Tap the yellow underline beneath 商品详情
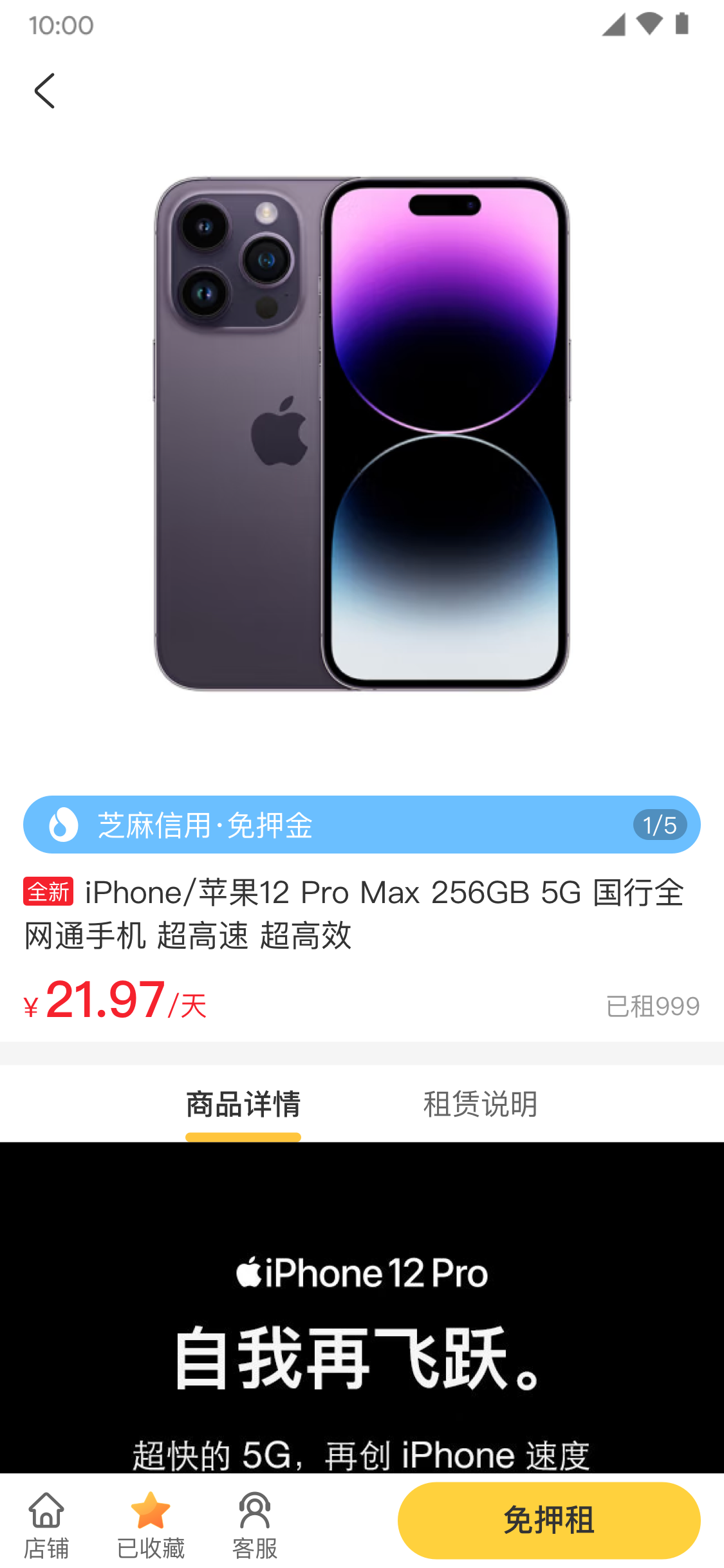 (x=243, y=1137)
